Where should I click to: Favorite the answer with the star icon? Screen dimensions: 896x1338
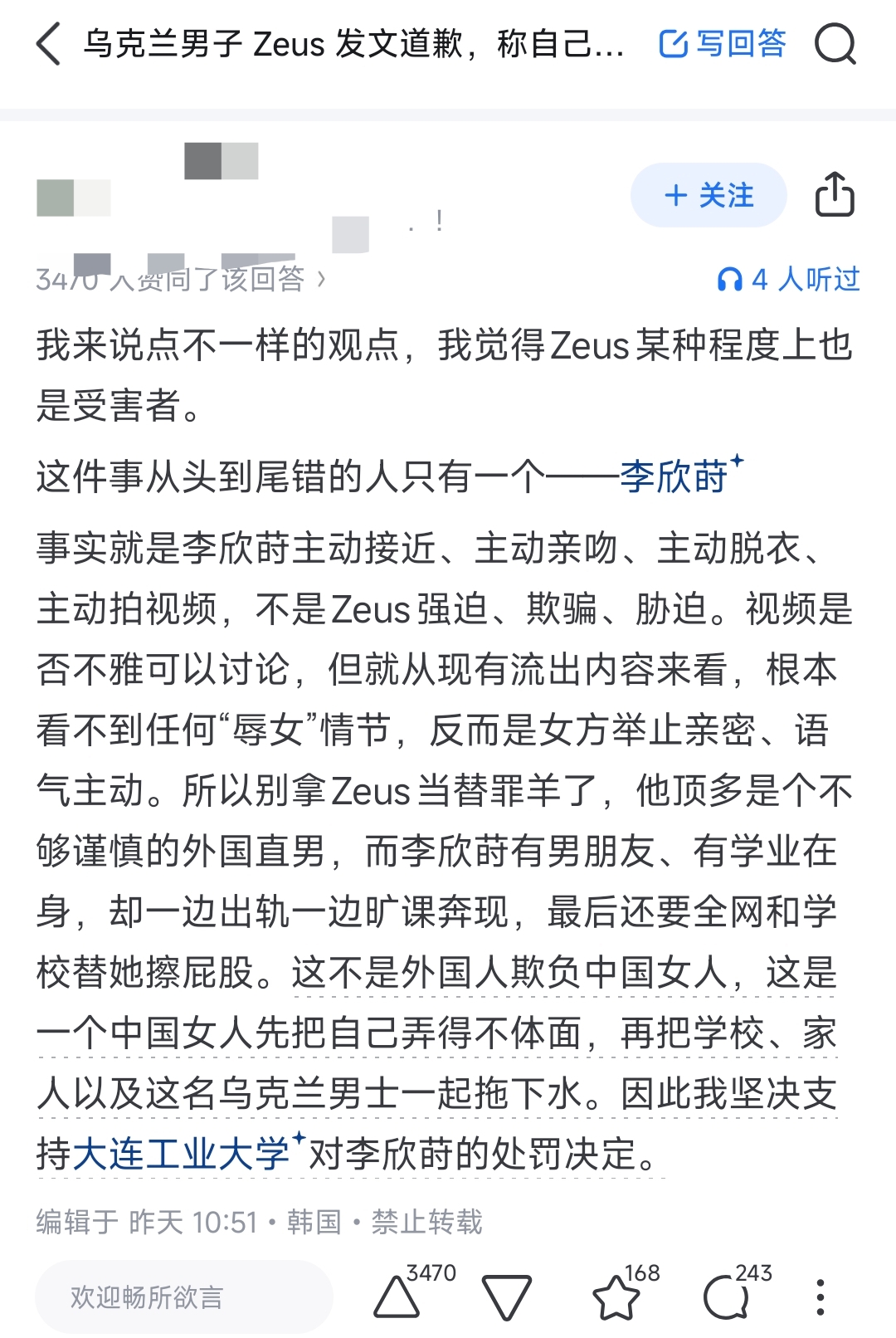(x=616, y=1298)
